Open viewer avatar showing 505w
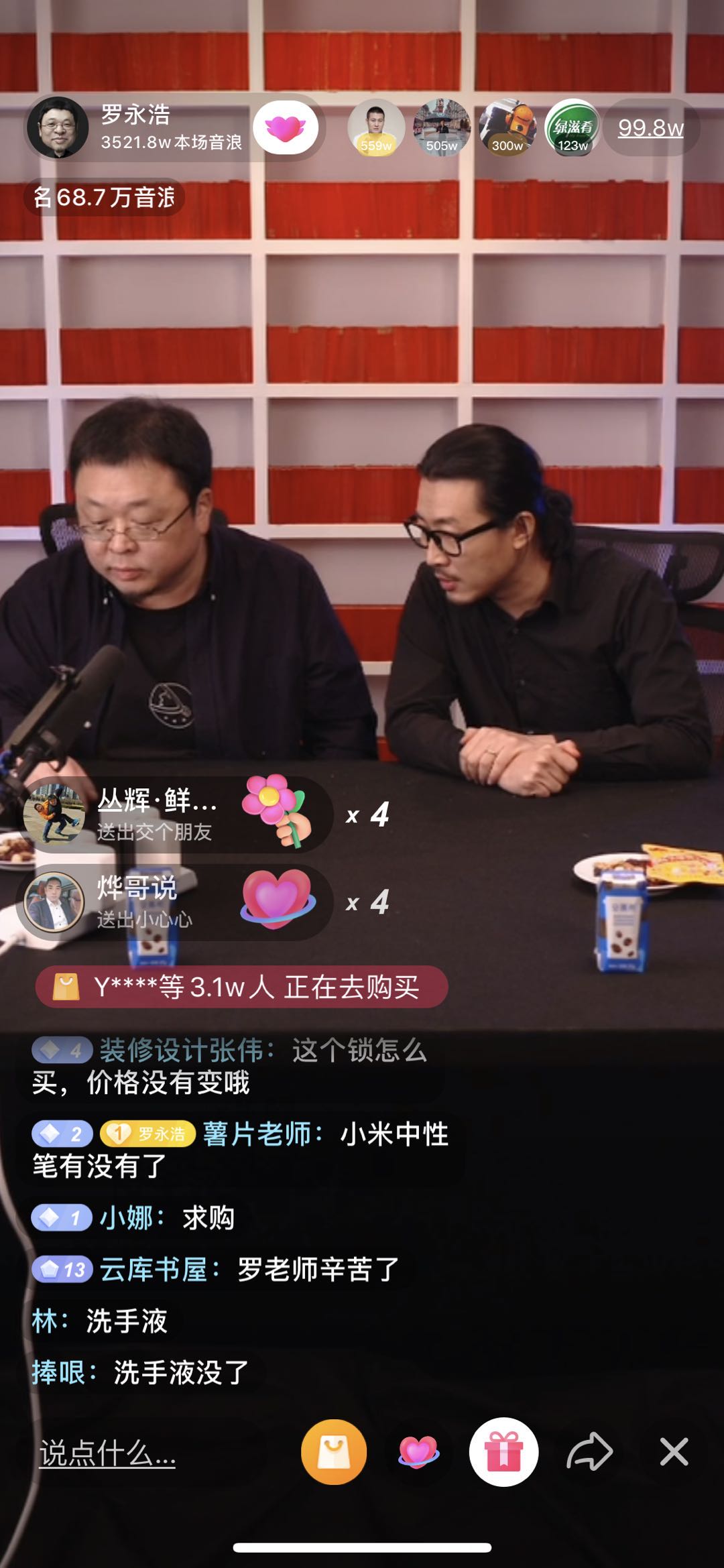This screenshot has width=724, height=1568. 441,127
